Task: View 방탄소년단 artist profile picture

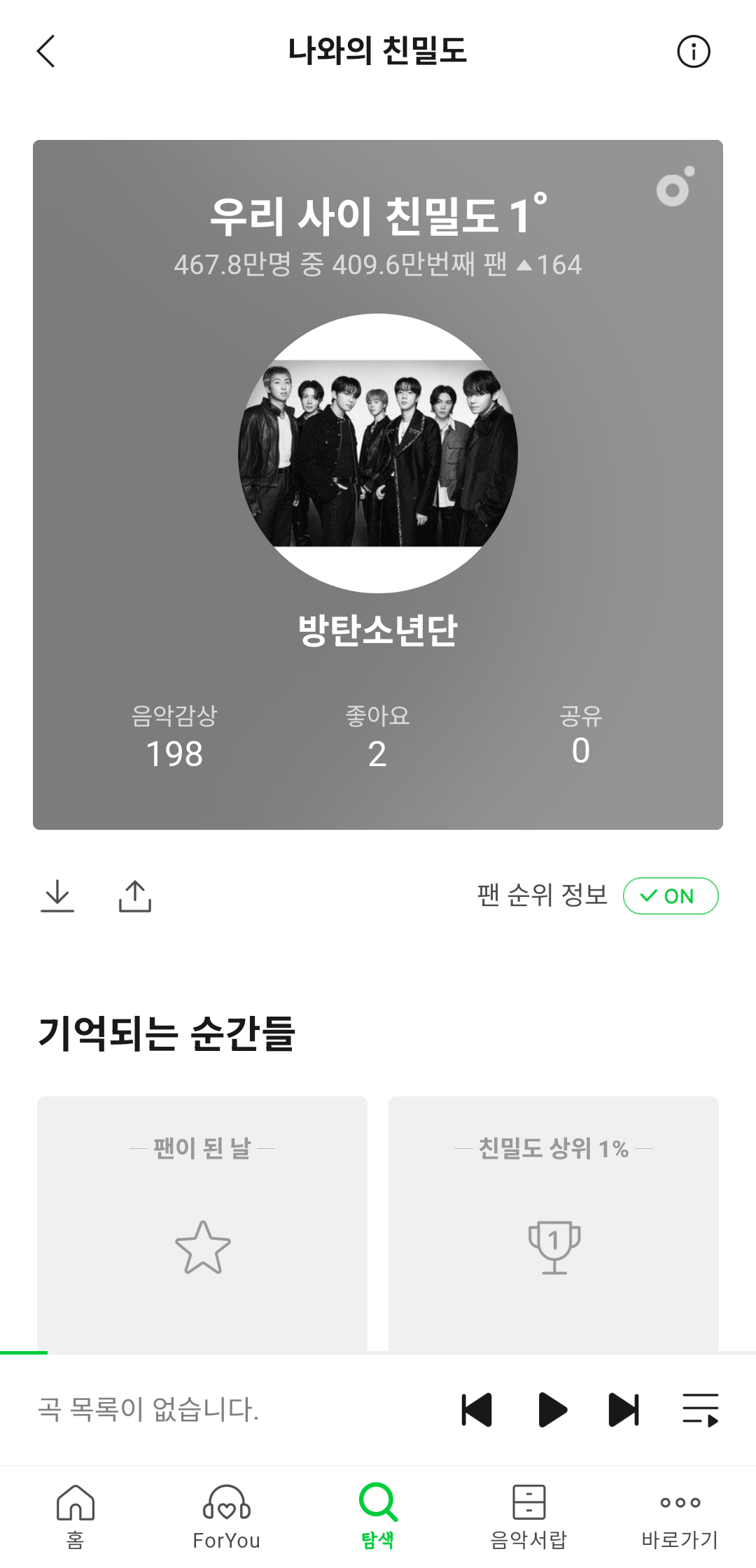Action: point(378,453)
